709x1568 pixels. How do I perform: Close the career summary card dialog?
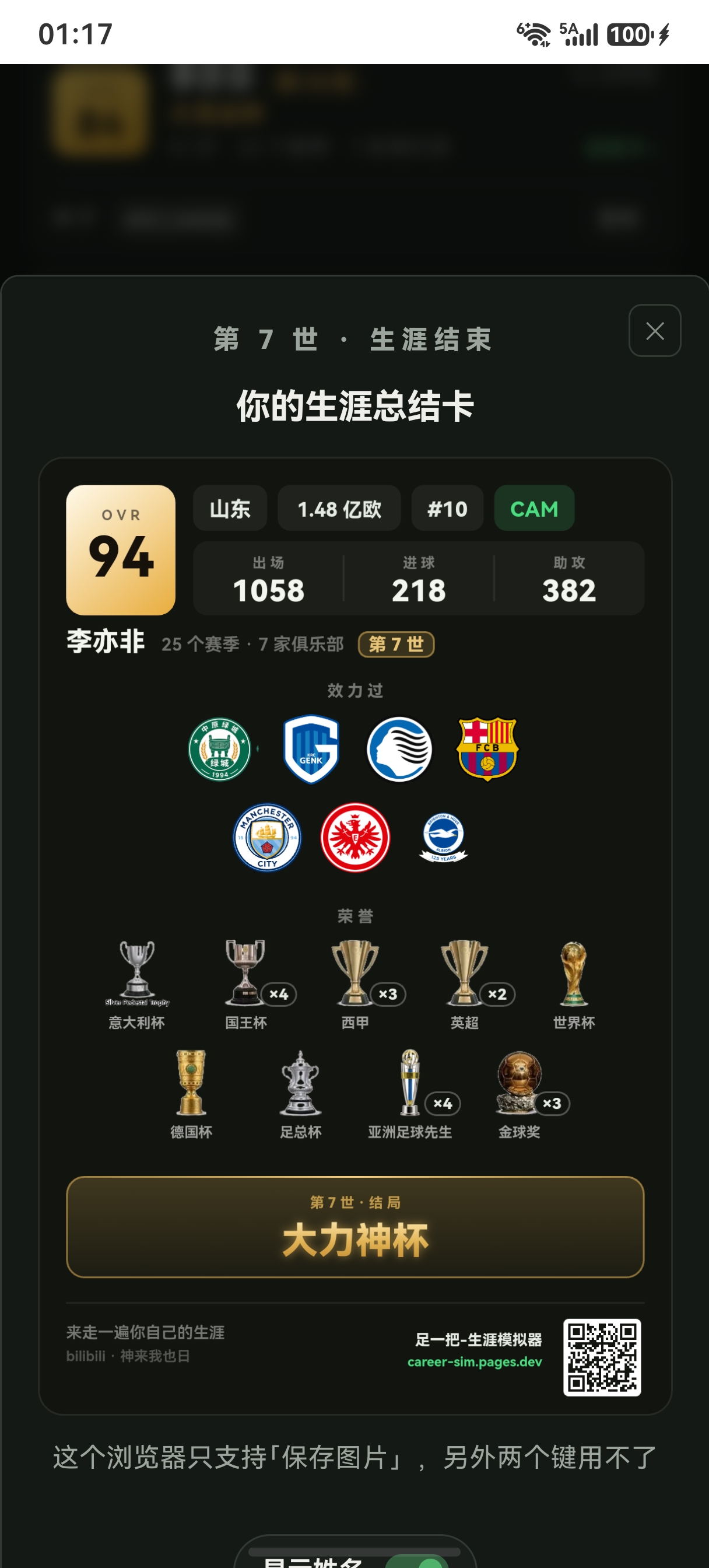point(654,331)
